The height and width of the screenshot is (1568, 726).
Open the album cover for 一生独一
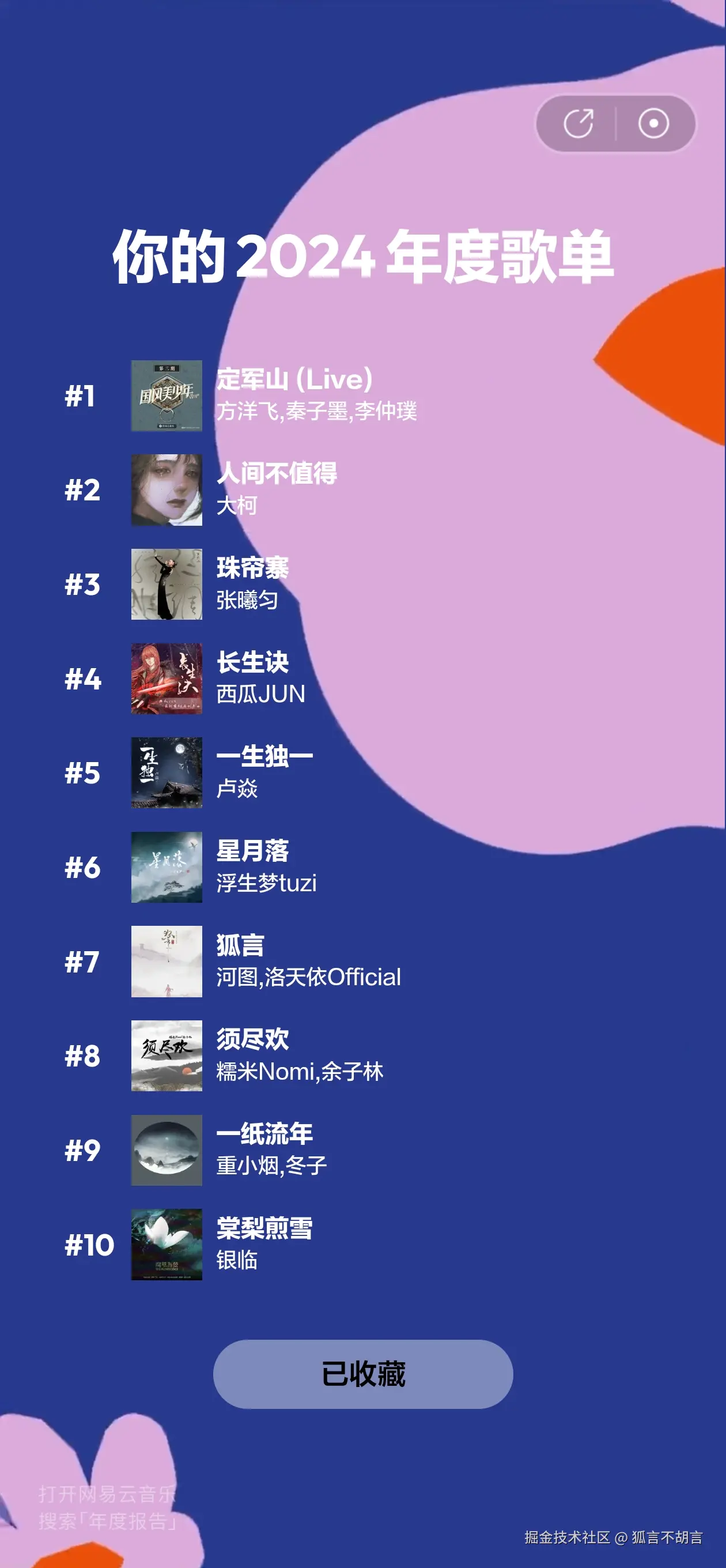(x=167, y=773)
